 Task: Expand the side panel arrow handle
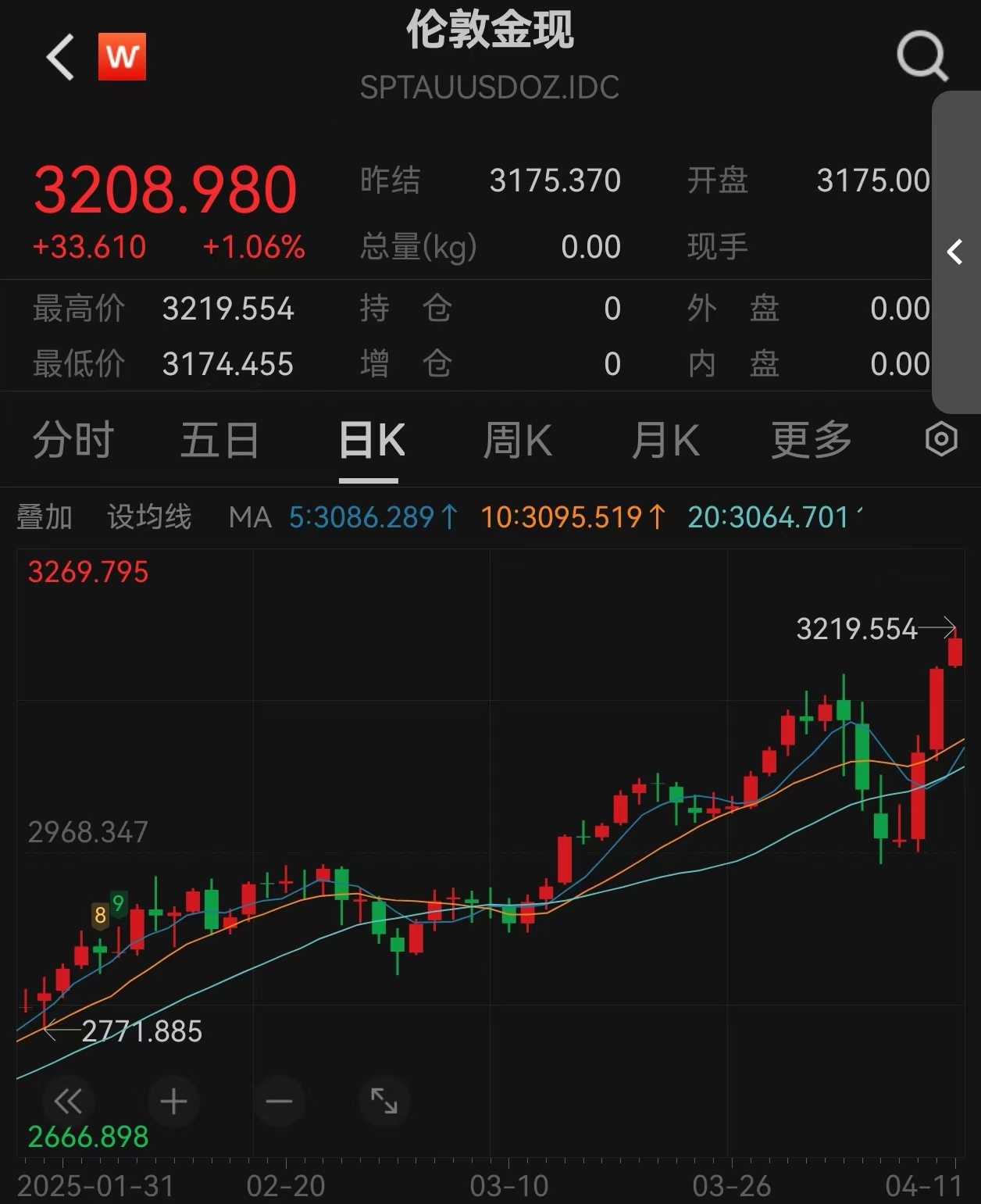[955, 252]
